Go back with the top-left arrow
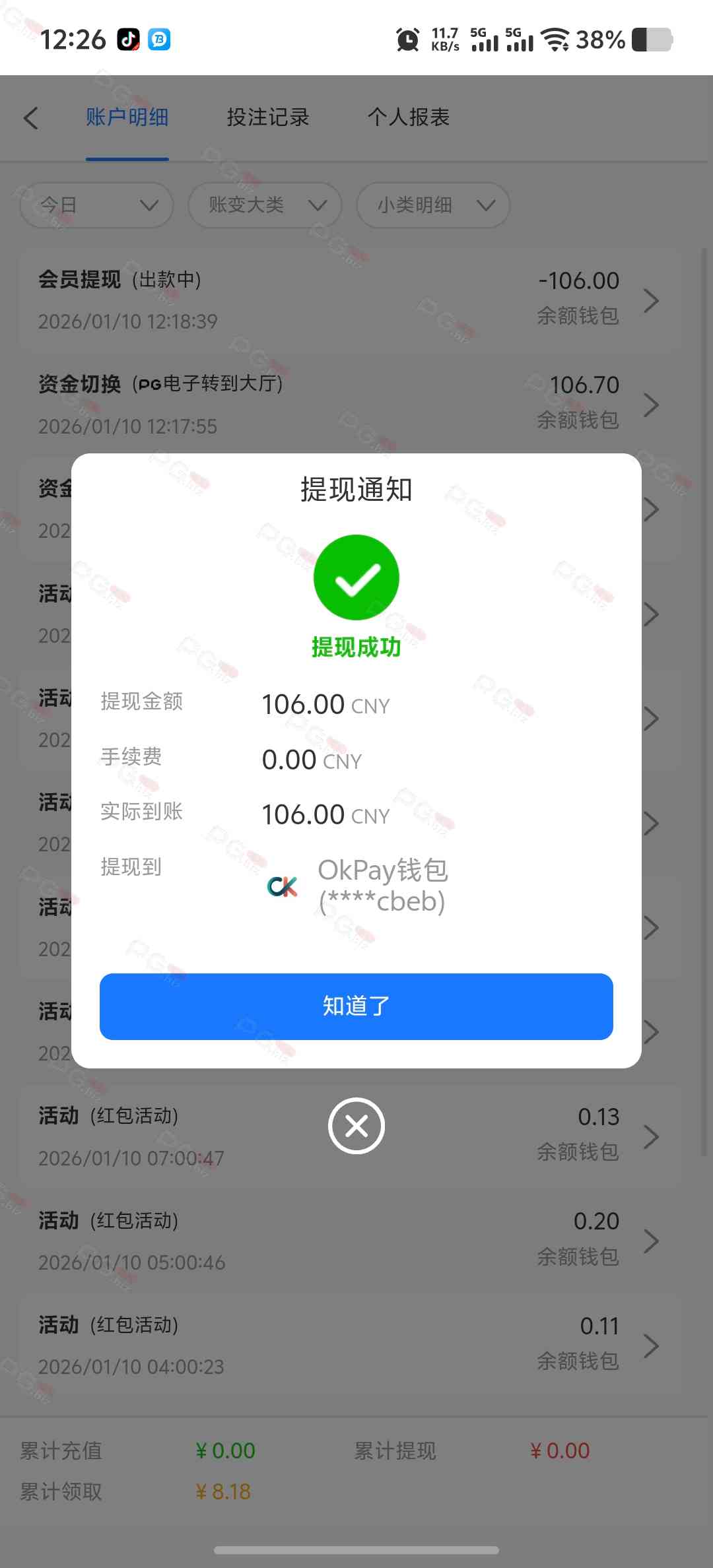 (31, 118)
